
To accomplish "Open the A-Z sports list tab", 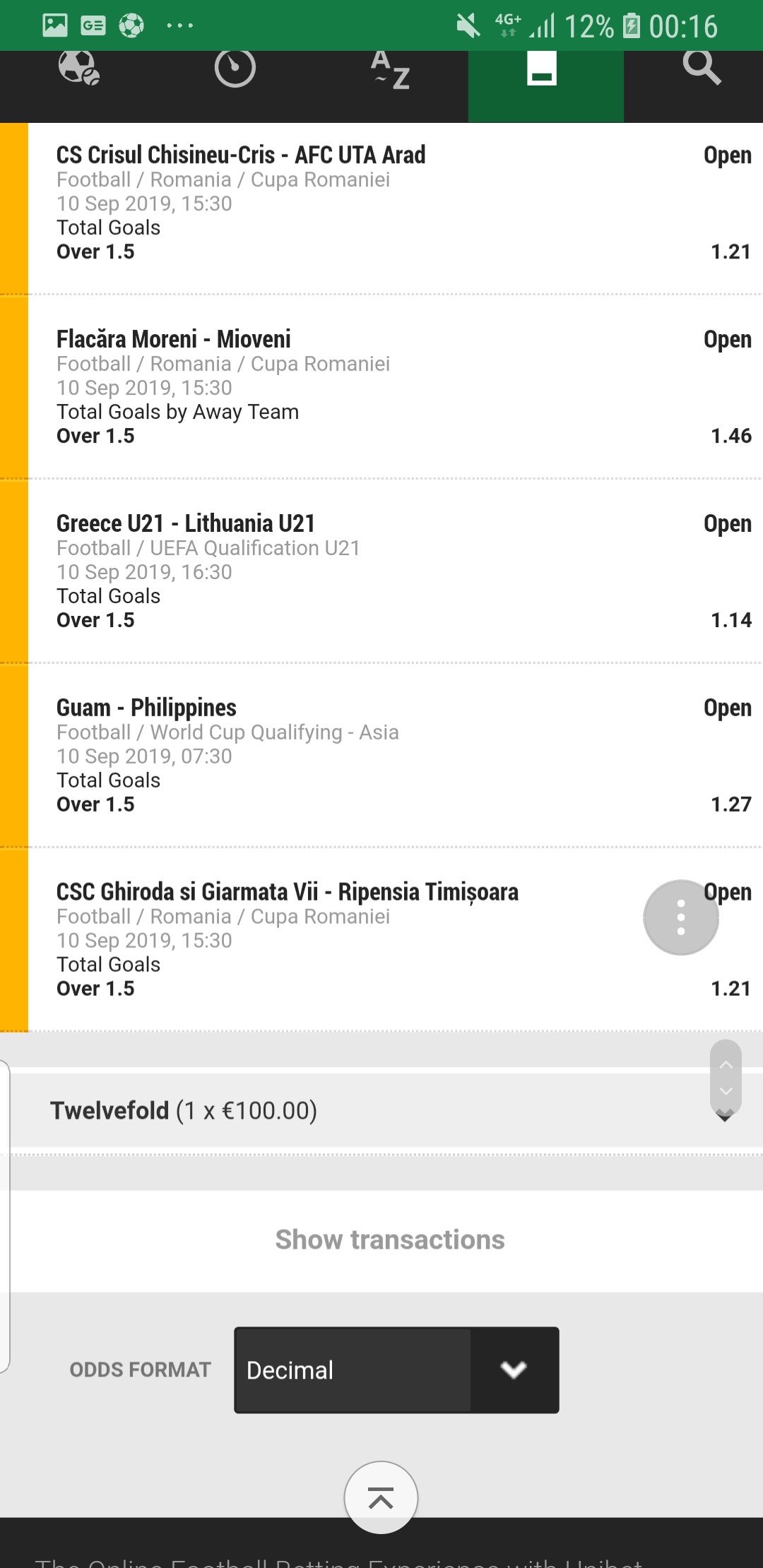I will click(x=390, y=70).
